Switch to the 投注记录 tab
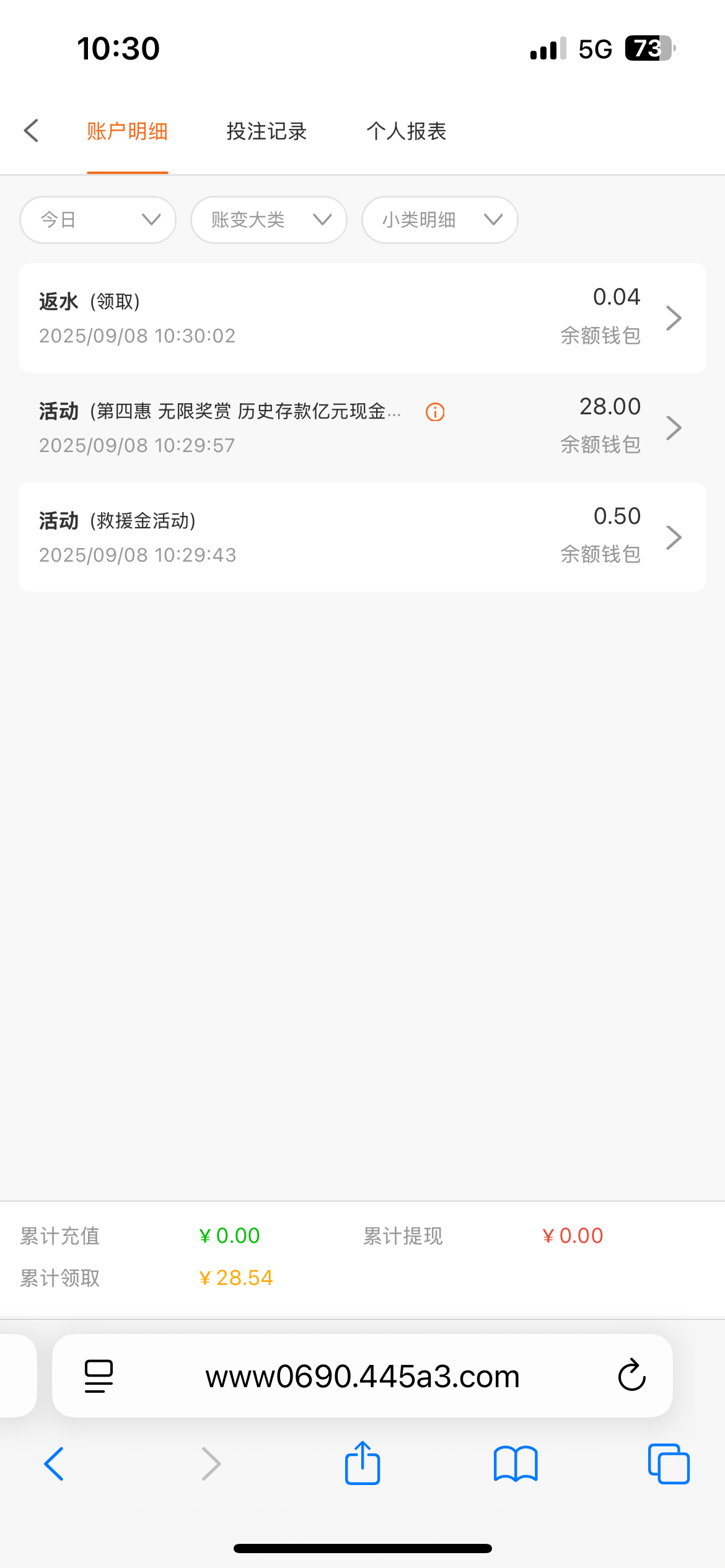 [266, 131]
